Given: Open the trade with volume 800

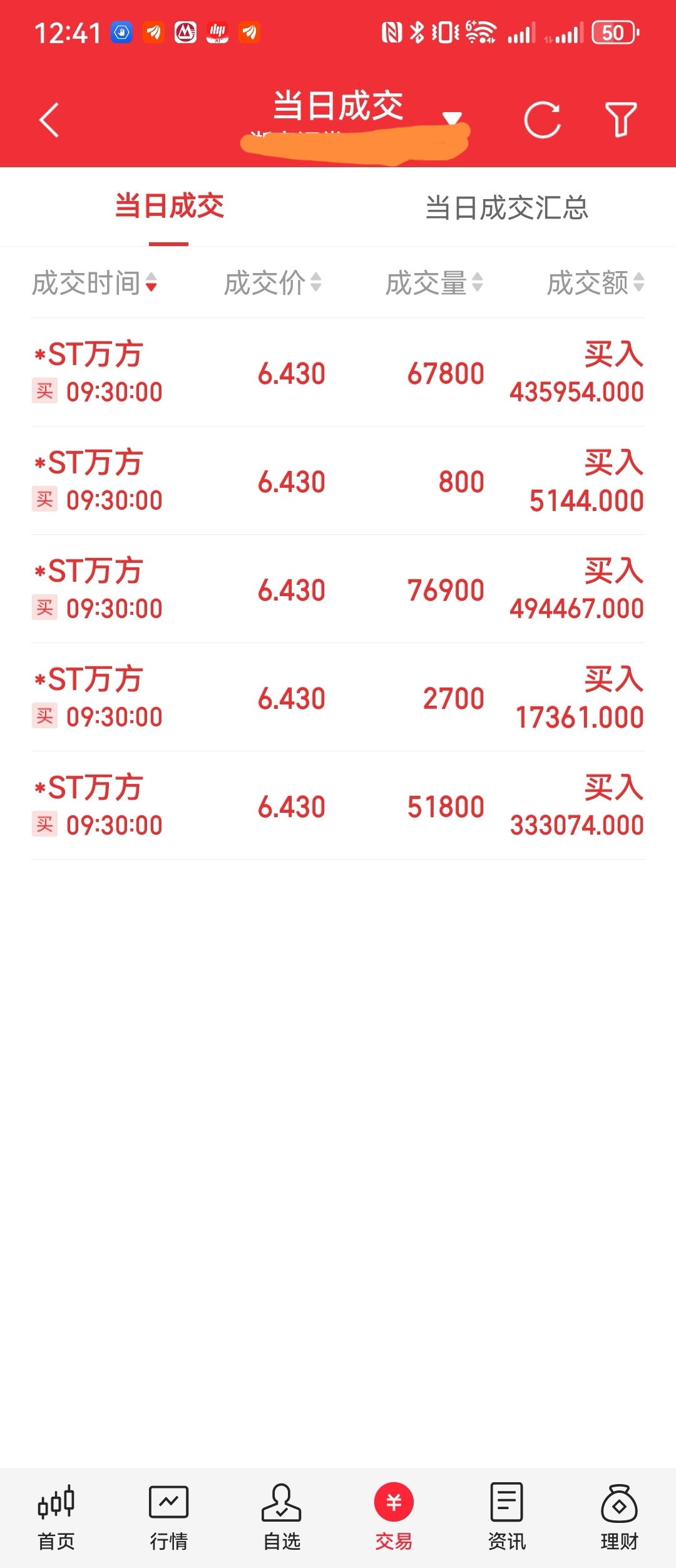Looking at the screenshot, I should (338, 482).
